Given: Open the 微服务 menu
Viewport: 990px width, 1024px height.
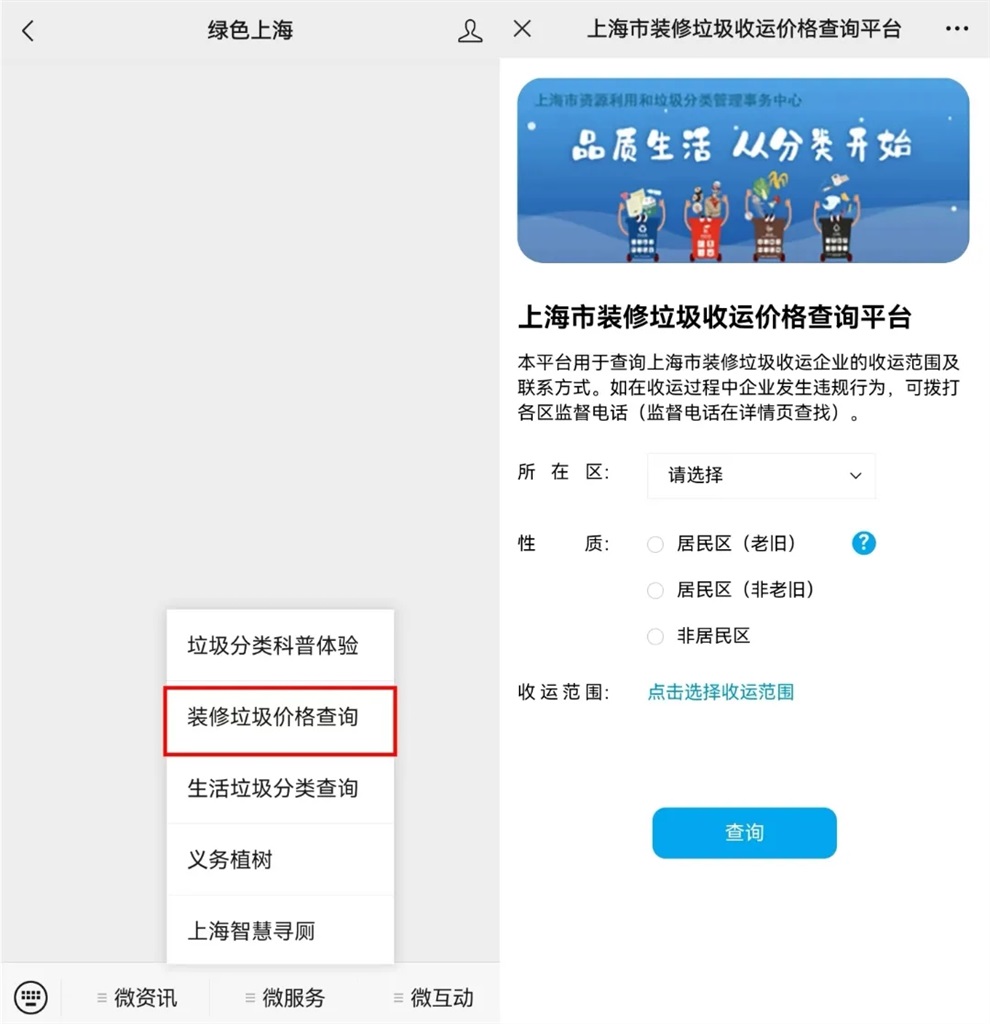Looking at the screenshot, I should tap(286, 997).
